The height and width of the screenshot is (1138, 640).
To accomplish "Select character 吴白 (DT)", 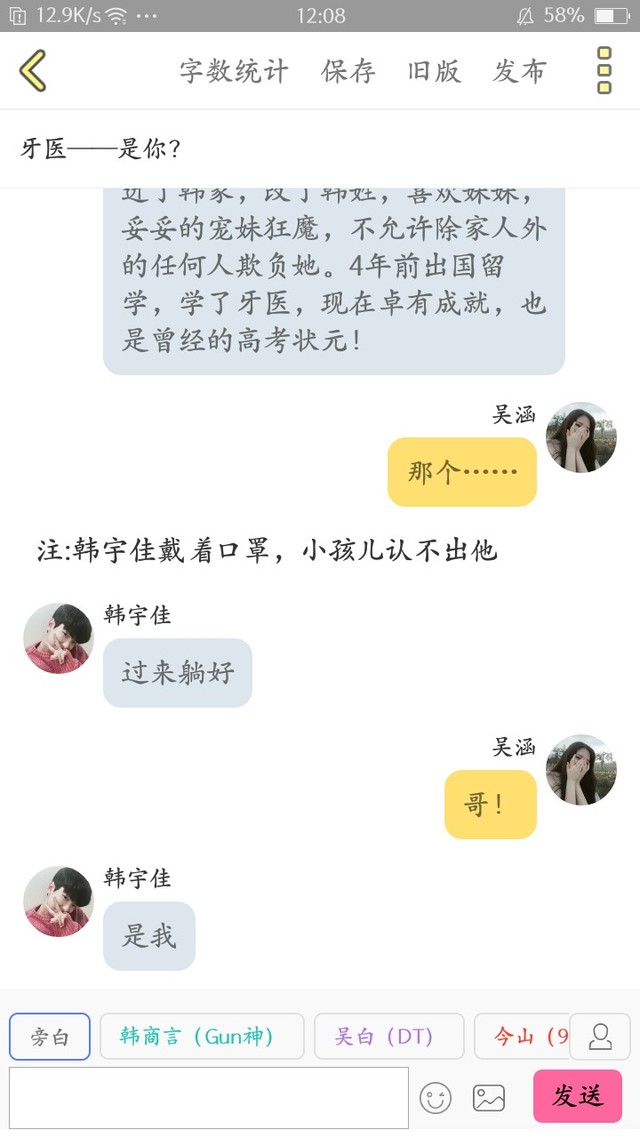I will (x=388, y=1036).
